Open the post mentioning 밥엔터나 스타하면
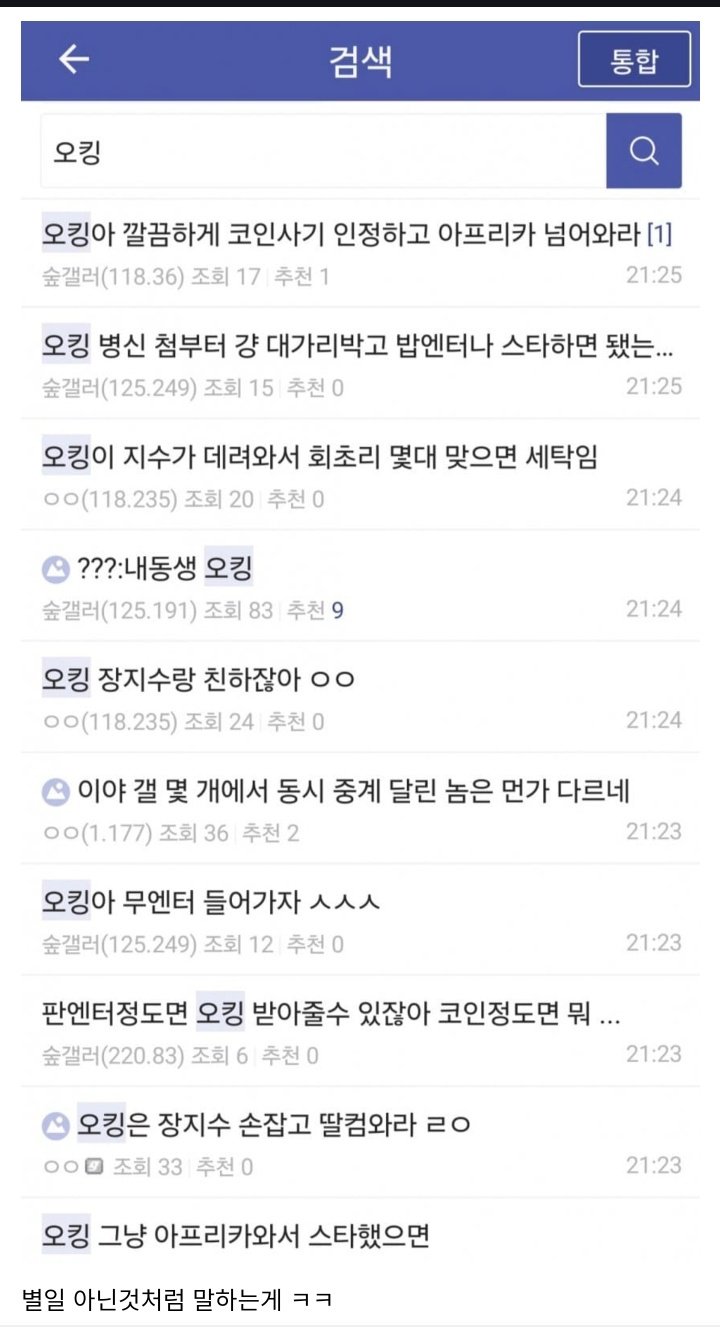The height and width of the screenshot is (1327, 720). point(360,363)
